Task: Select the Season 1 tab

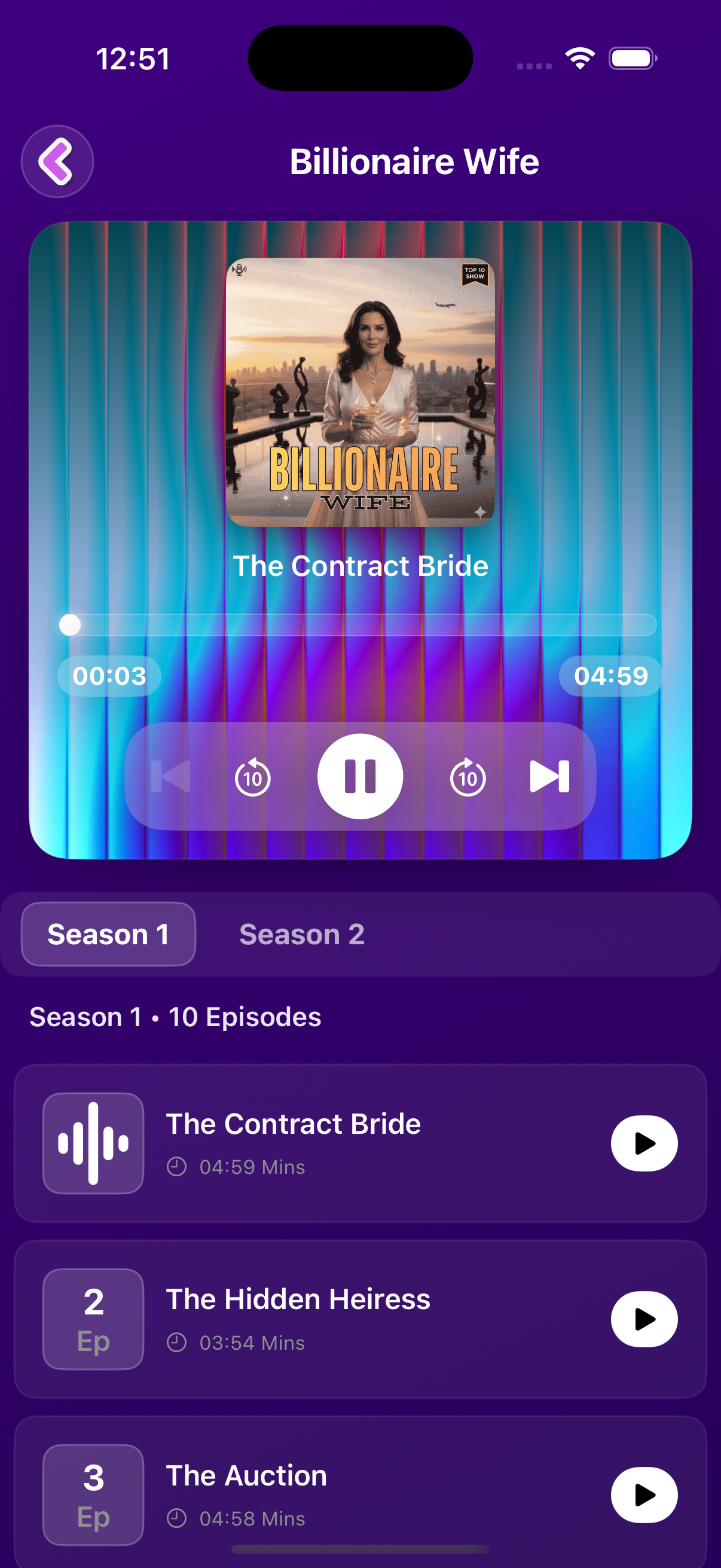Action: 108,934
